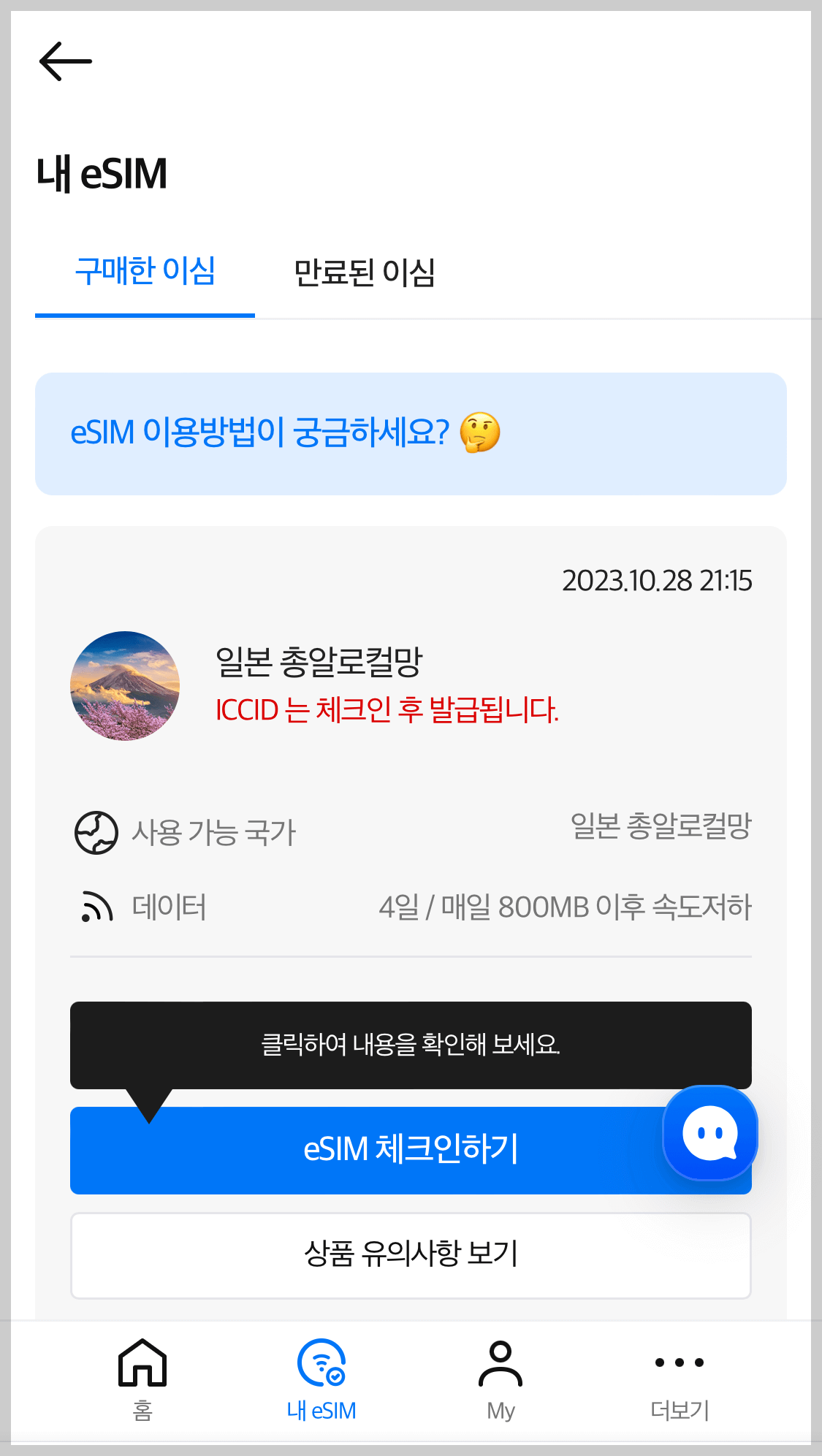The width and height of the screenshot is (822, 1456).
Task: Click the back arrow to go back
Action: click(64, 62)
